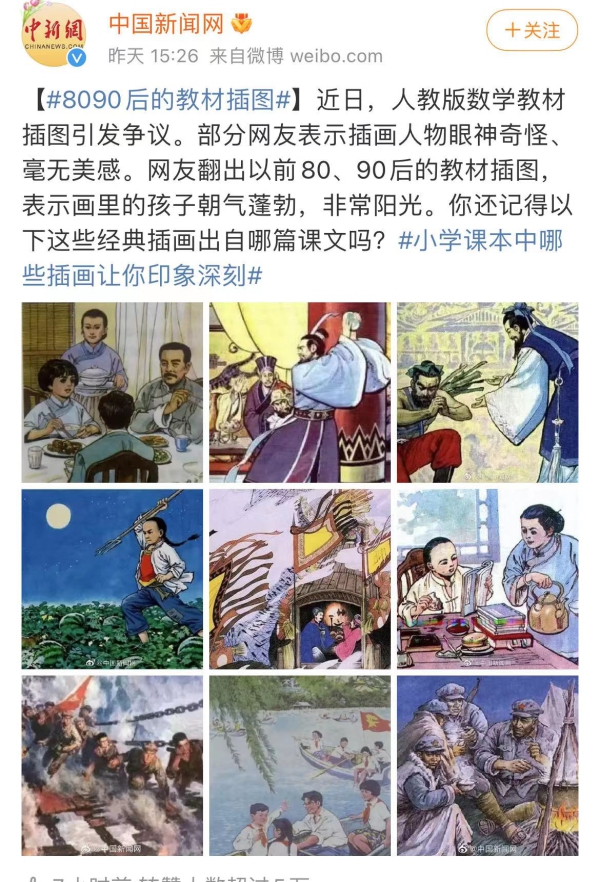The height and width of the screenshot is (882, 600).
Task: View the children rowing a boat illustration
Action: [300, 765]
